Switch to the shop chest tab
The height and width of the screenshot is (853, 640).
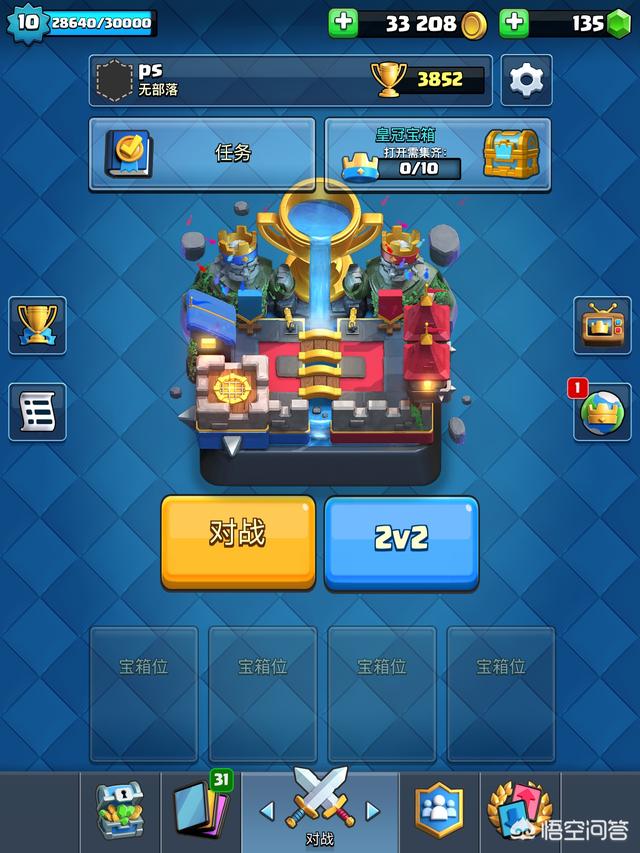click(x=120, y=810)
